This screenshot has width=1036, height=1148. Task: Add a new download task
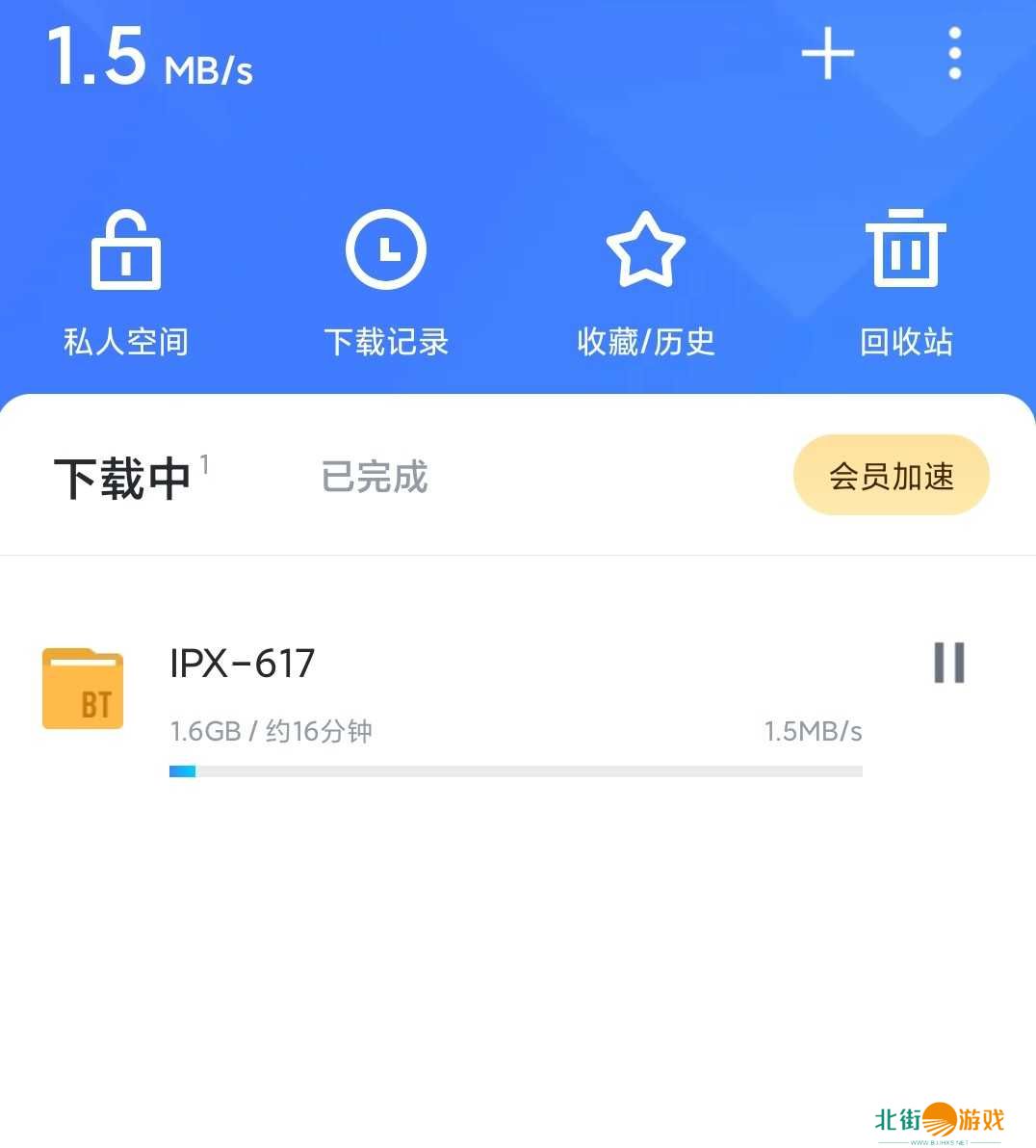pyautogui.click(x=827, y=53)
